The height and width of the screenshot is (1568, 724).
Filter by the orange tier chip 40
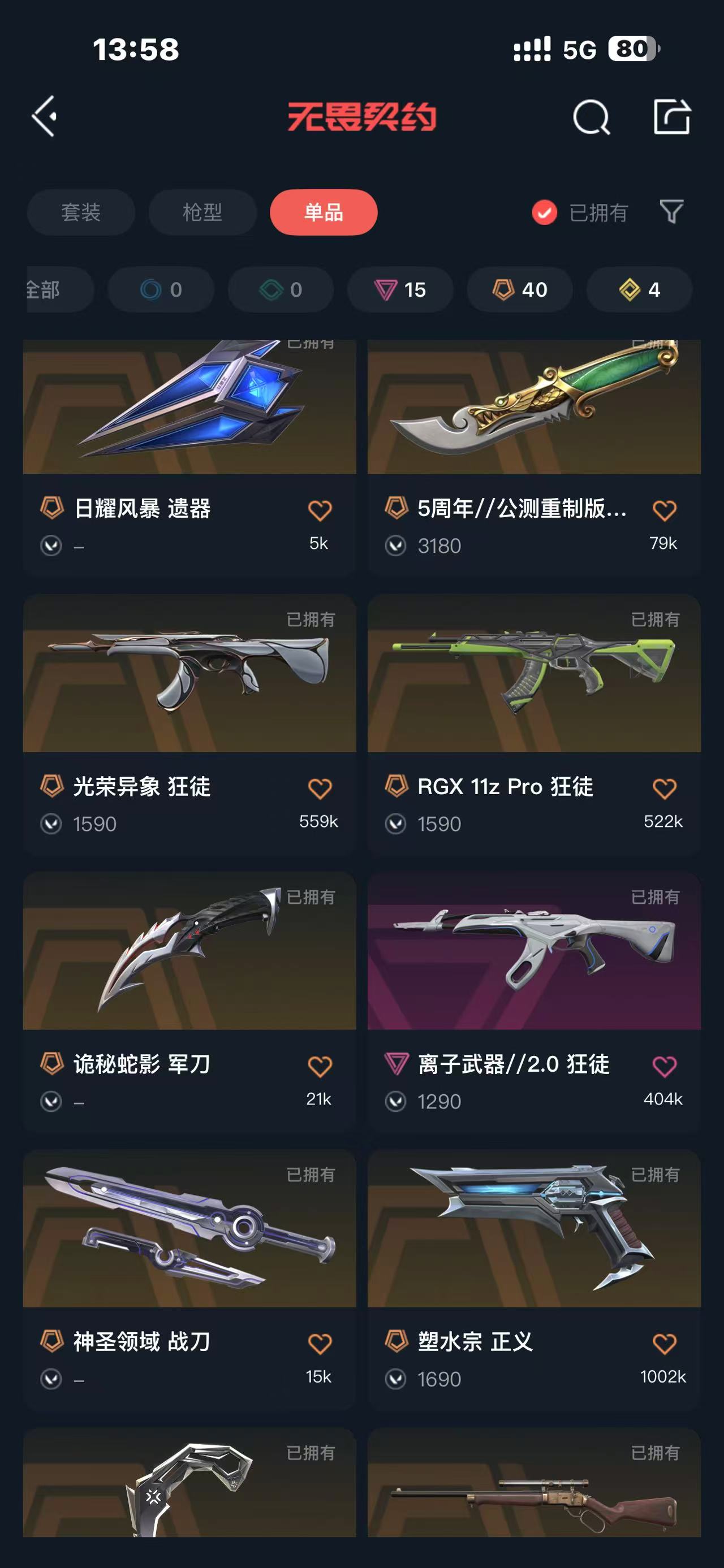tap(519, 290)
